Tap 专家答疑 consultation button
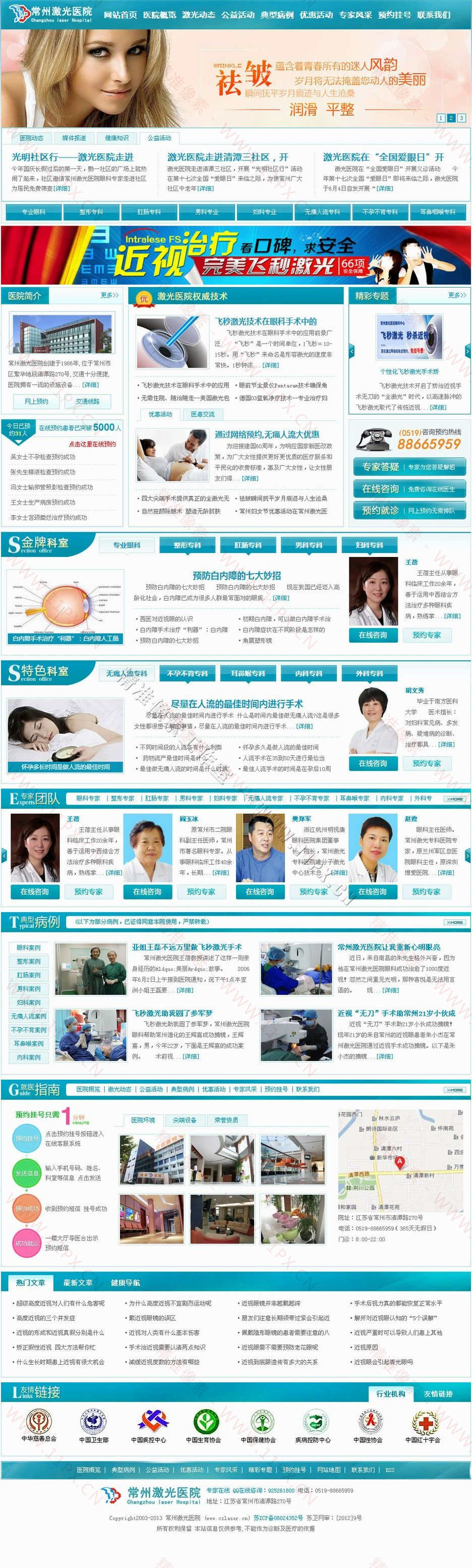Image resolution: width=472 pixels, height=1568 pixels. coord(409,467)
